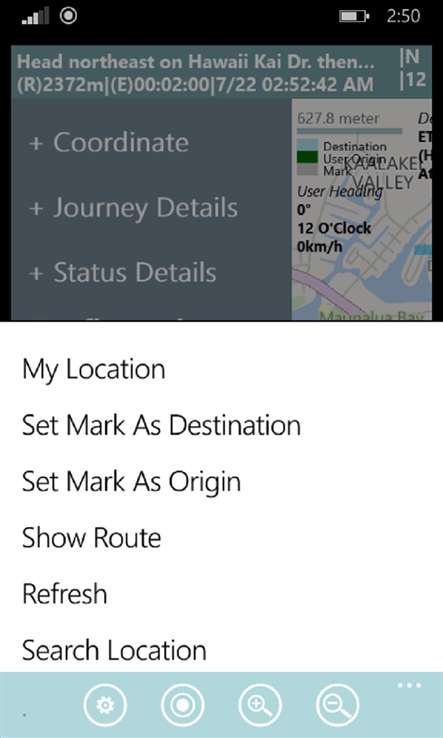The image size is (443, 738).
Task: Refresh the map data
Action: point(64,594)
